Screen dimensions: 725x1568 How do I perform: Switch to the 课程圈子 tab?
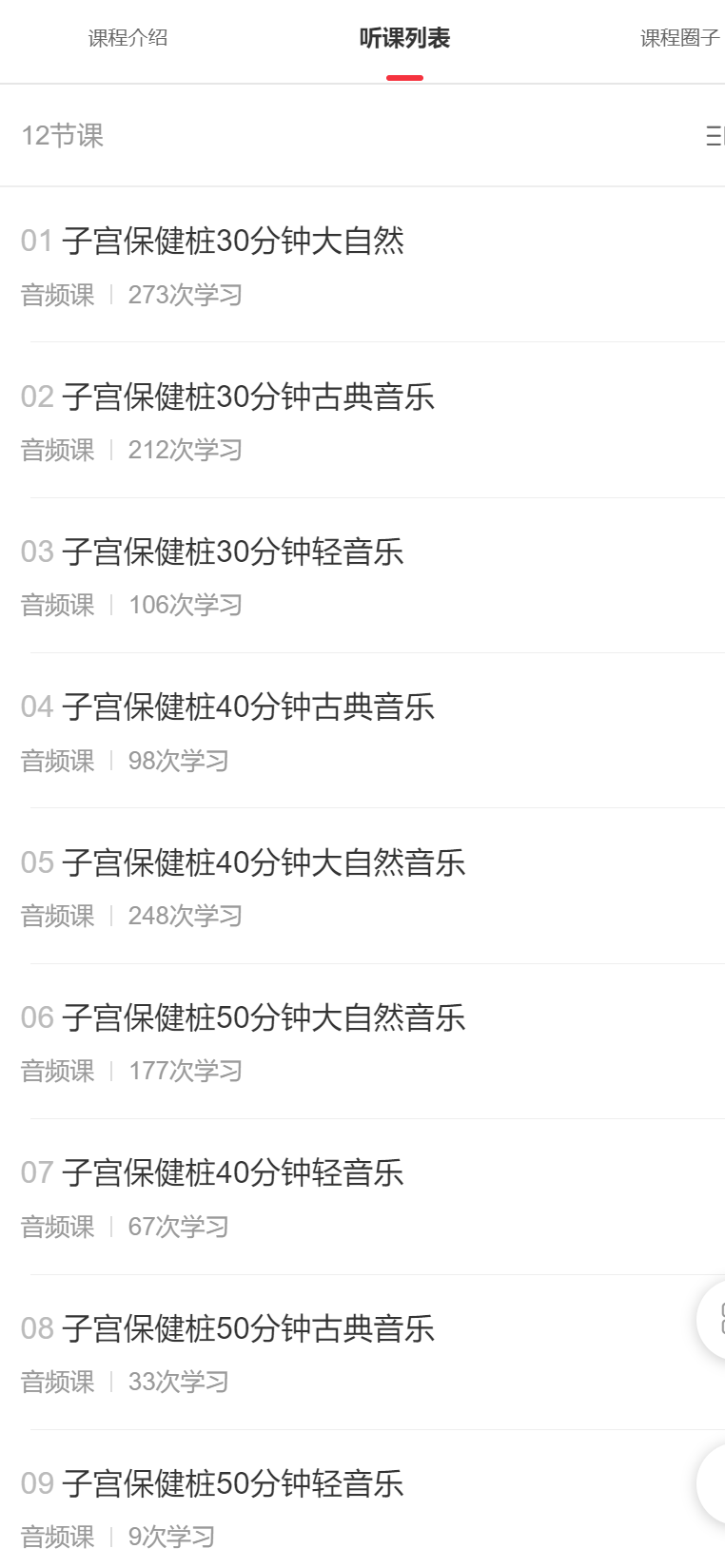tap(679, 38)
